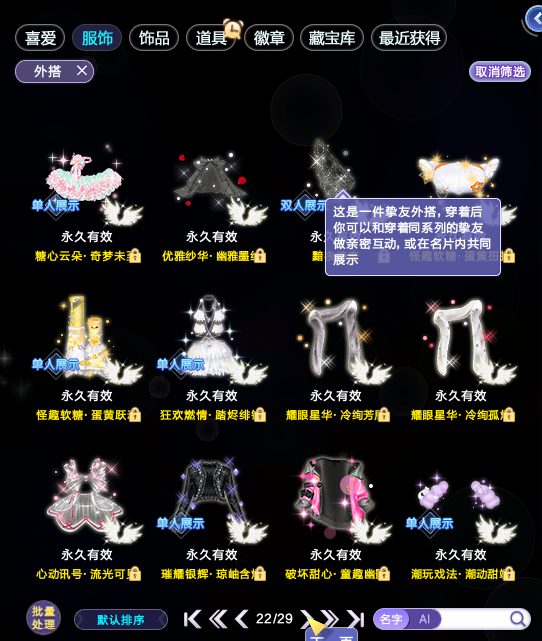Image resolution: width=542 pixels, height=641 pixels.
Task: Go to the previous page arrow
Action: pos(242,619)
